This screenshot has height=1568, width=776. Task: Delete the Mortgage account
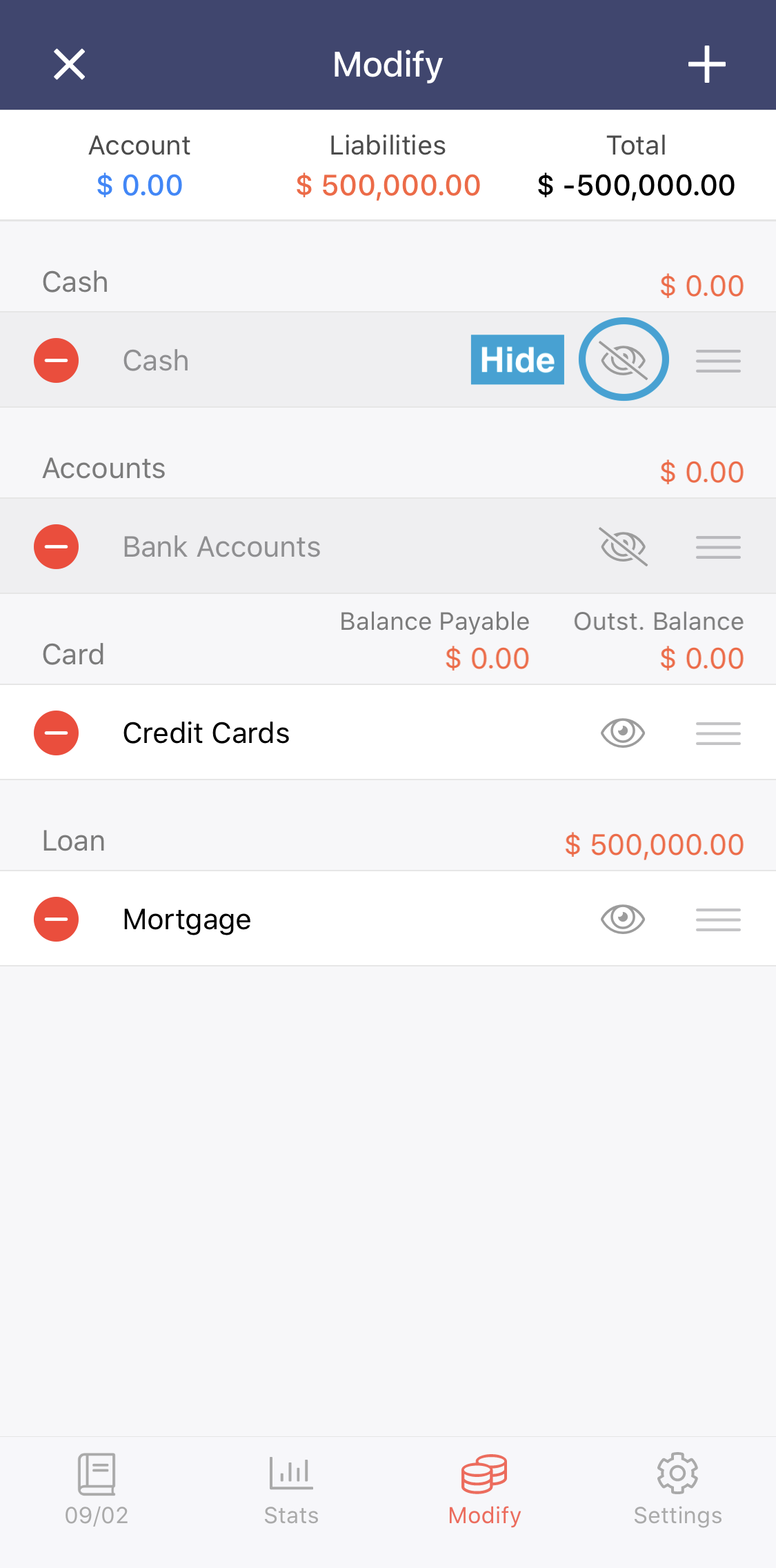click(57, 919)
